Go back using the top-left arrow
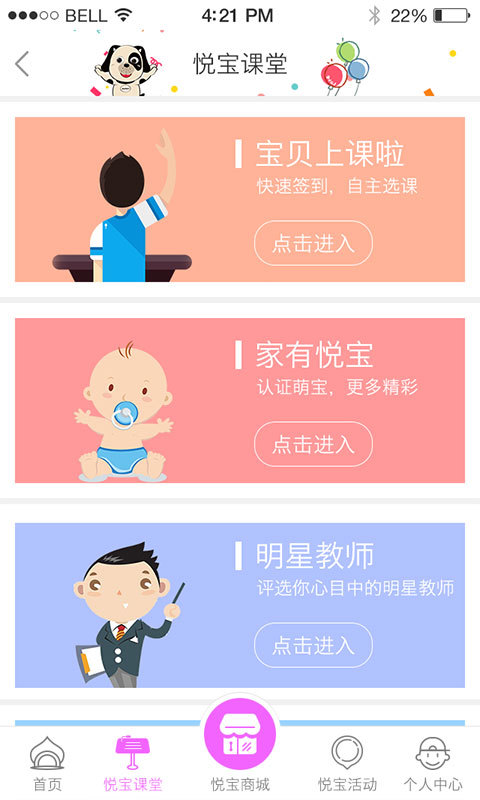Screen dimensions: 480x800 tap(22, 64)
